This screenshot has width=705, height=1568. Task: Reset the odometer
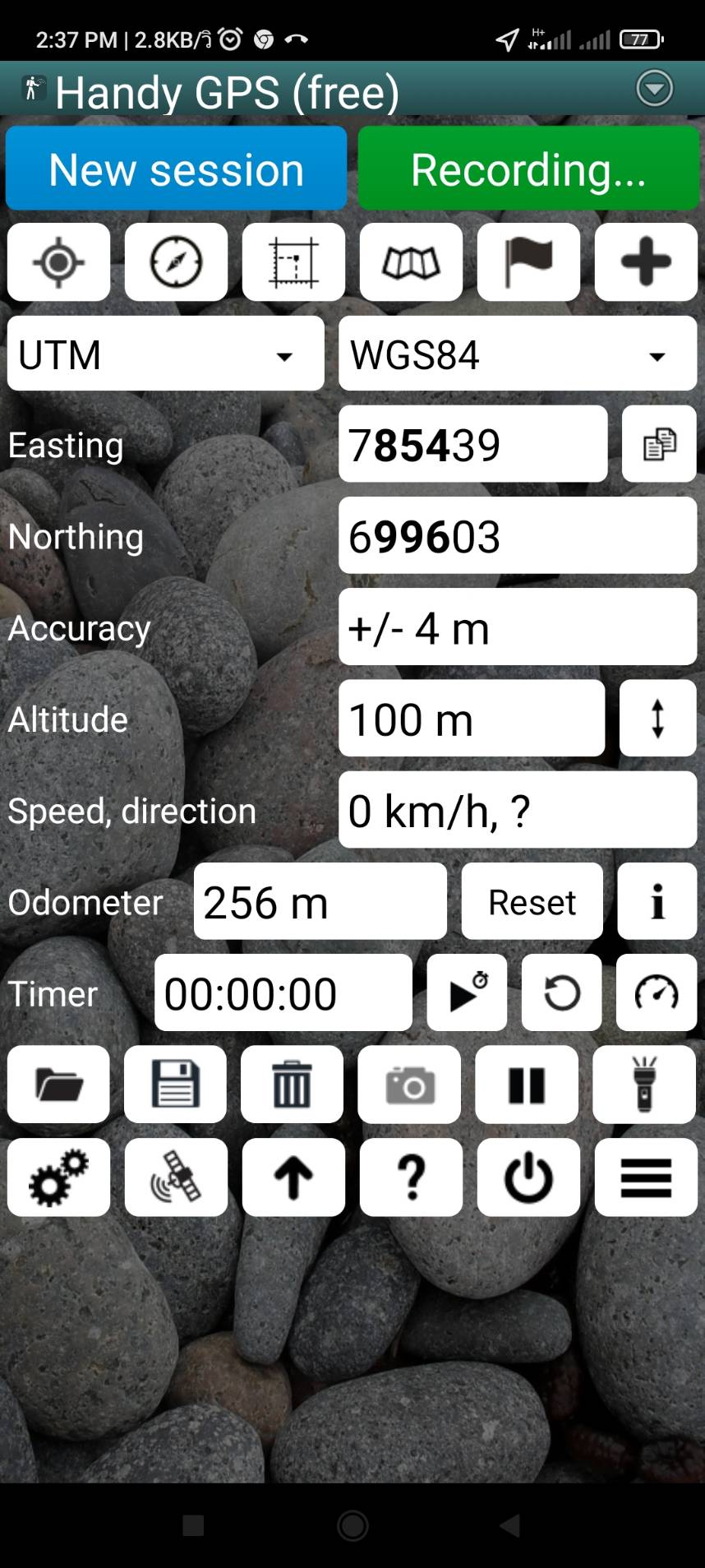click(532, 902)
